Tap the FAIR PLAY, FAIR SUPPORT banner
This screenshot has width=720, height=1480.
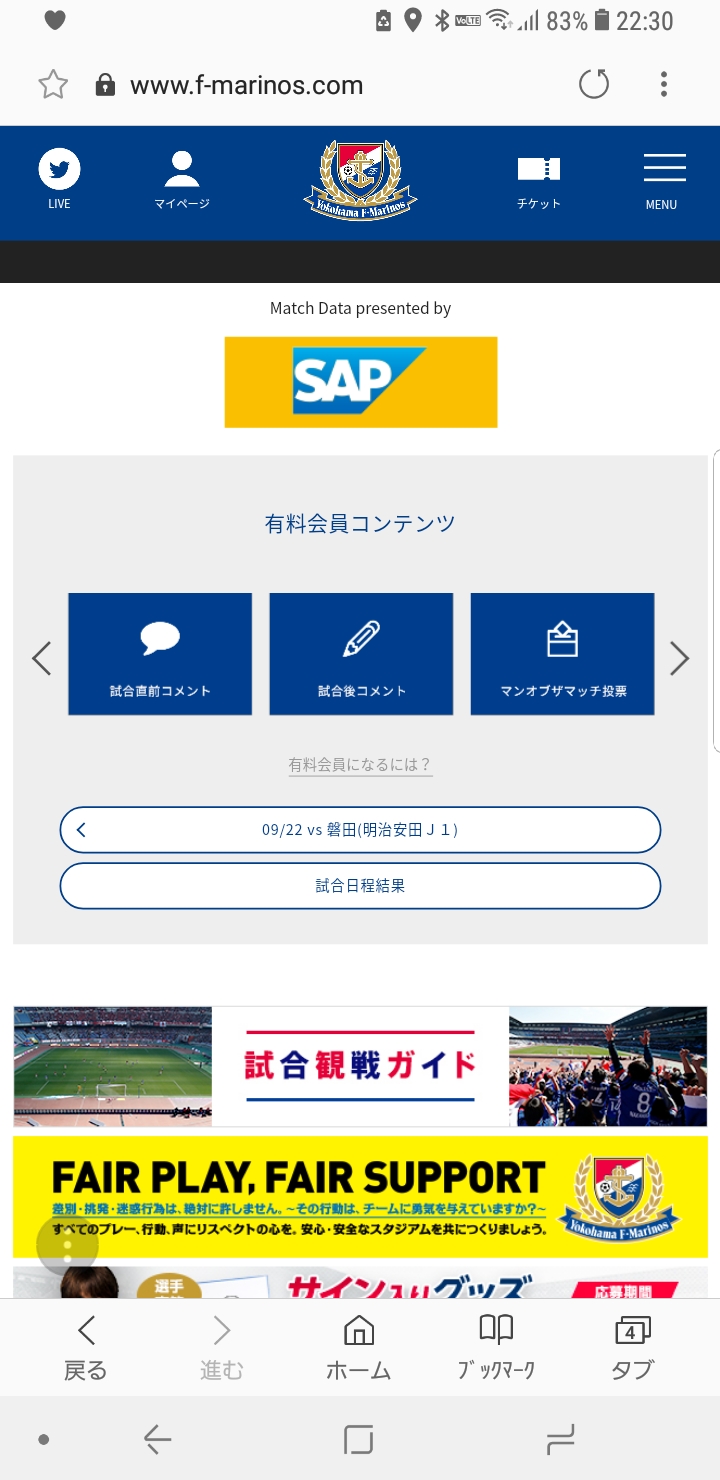360,1196
